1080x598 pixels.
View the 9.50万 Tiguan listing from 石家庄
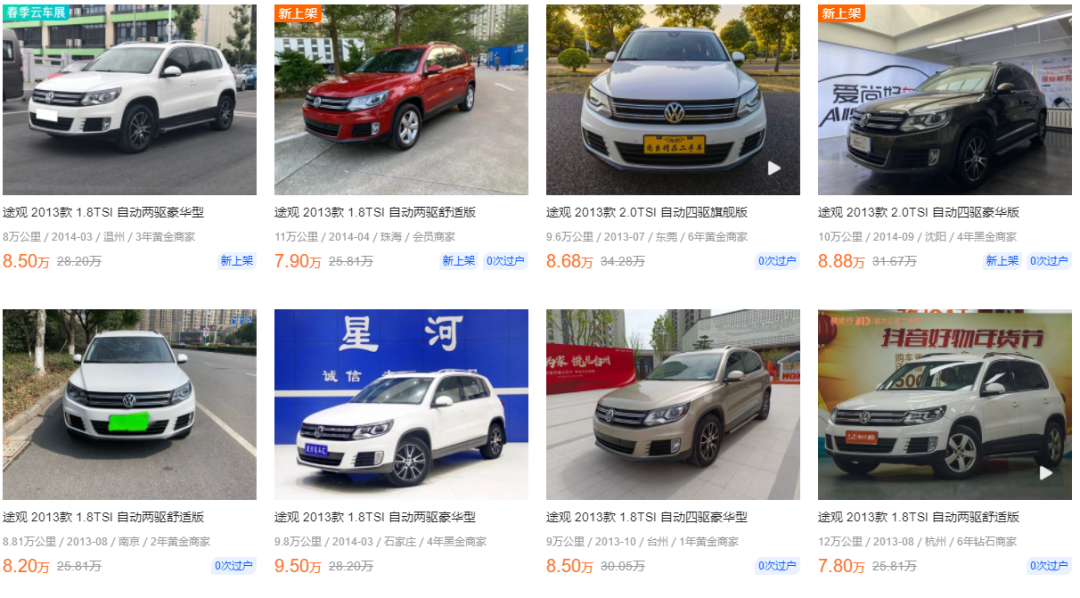click(x=401, y=405)
